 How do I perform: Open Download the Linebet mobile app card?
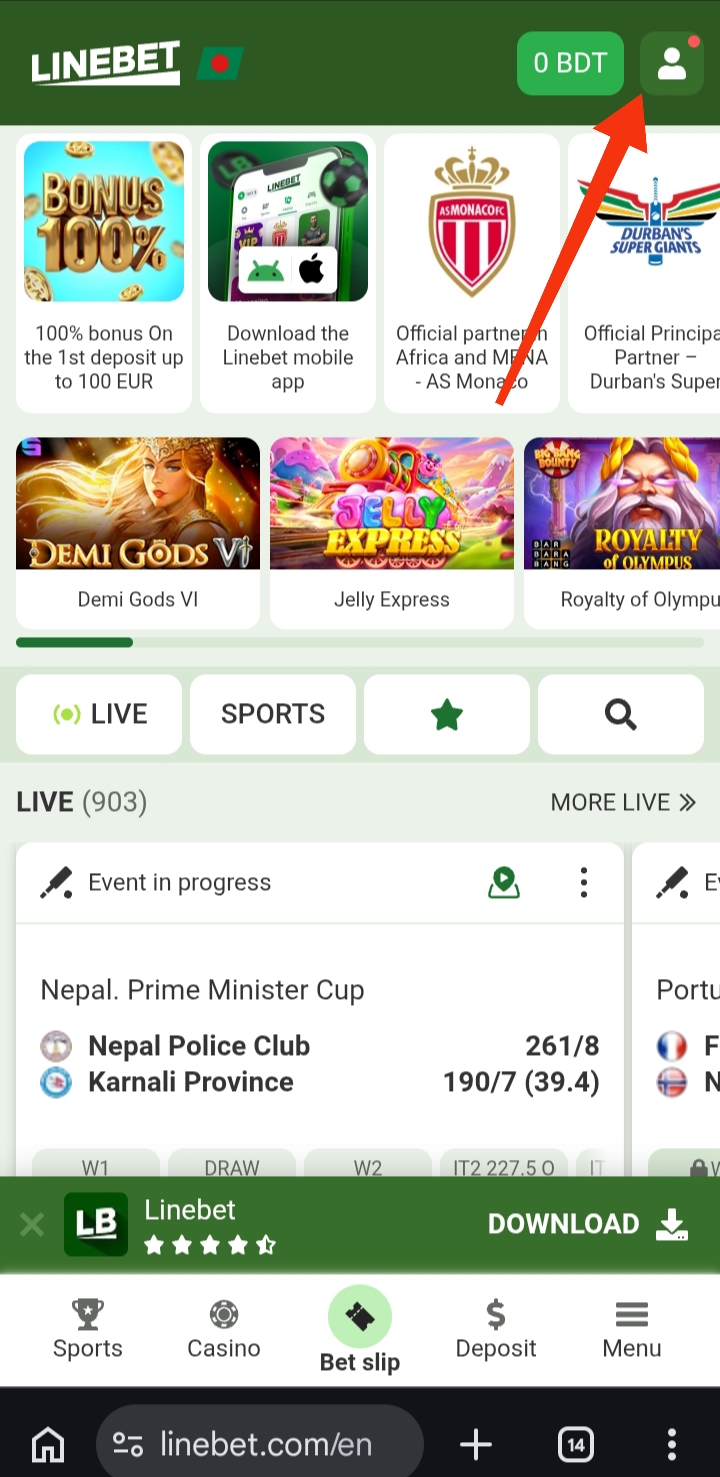pos(288,273)
